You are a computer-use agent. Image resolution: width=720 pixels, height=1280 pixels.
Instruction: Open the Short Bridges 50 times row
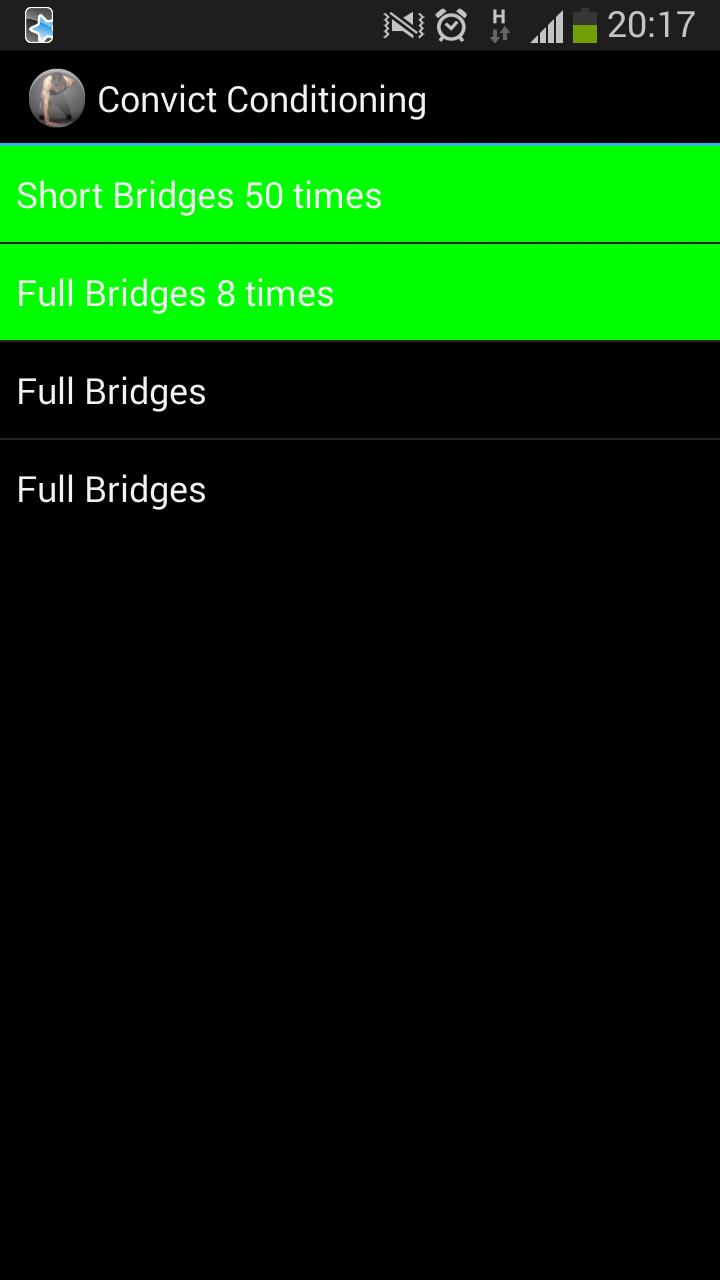coord(360,195)
